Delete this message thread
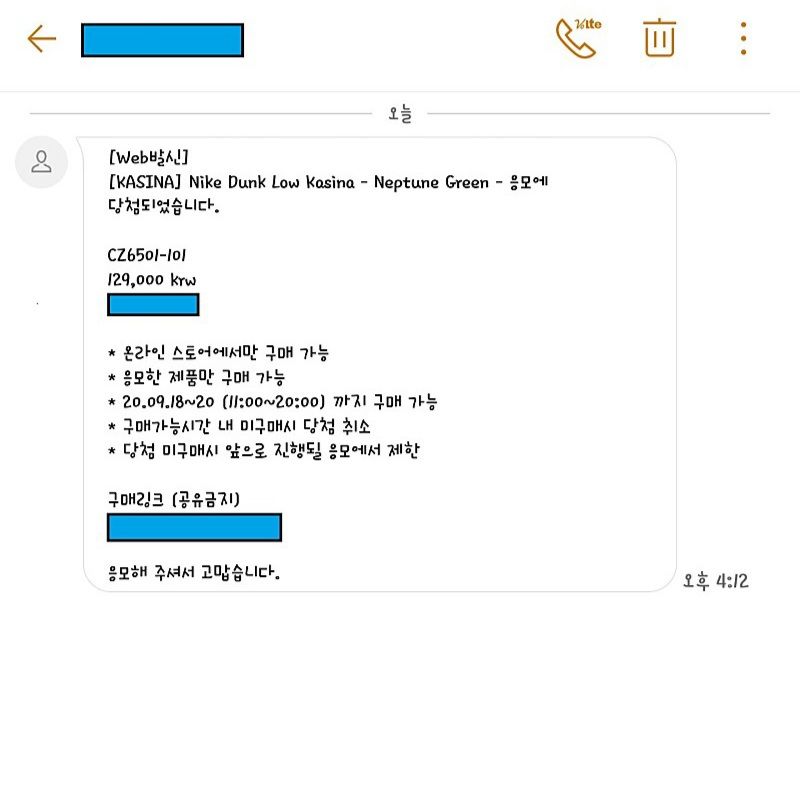Image resolution: width=800 pixels, height=800 pixels. point(659,38)
